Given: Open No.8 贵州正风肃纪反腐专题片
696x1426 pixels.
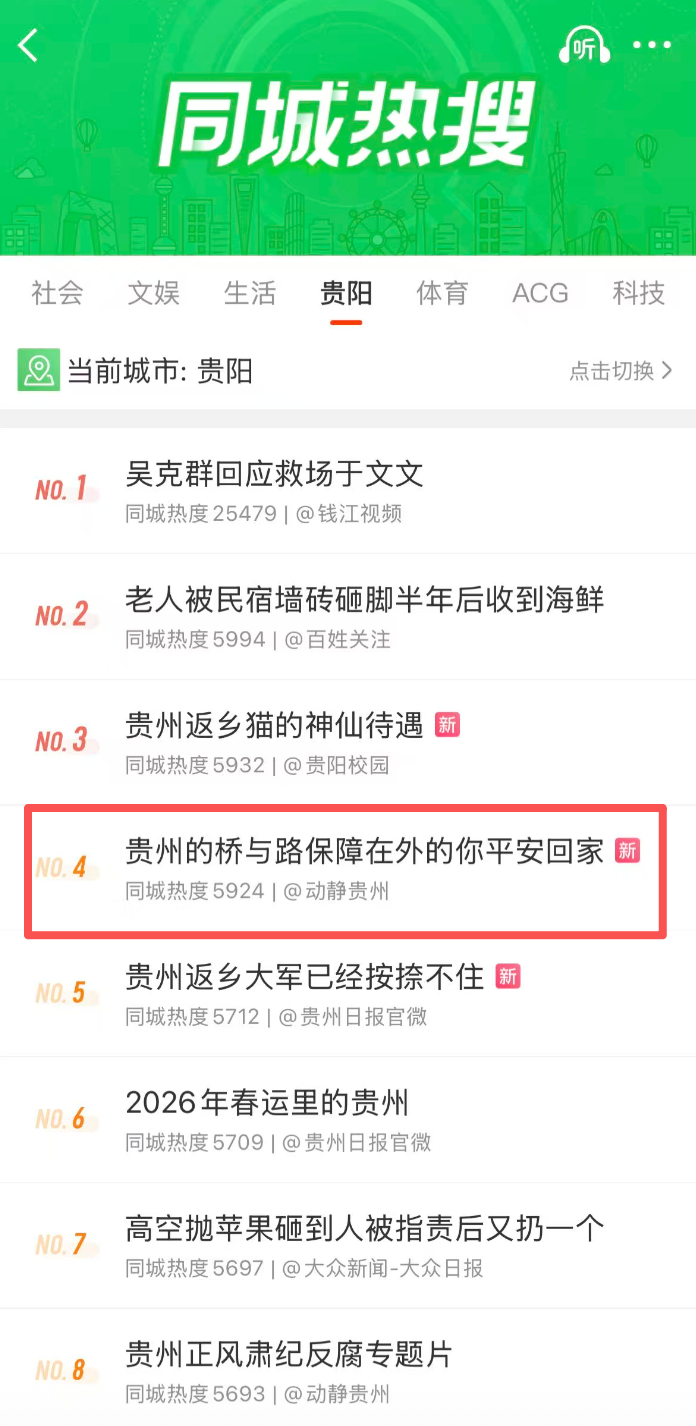Looking at the screenshot, I should tap(289, 1354).
